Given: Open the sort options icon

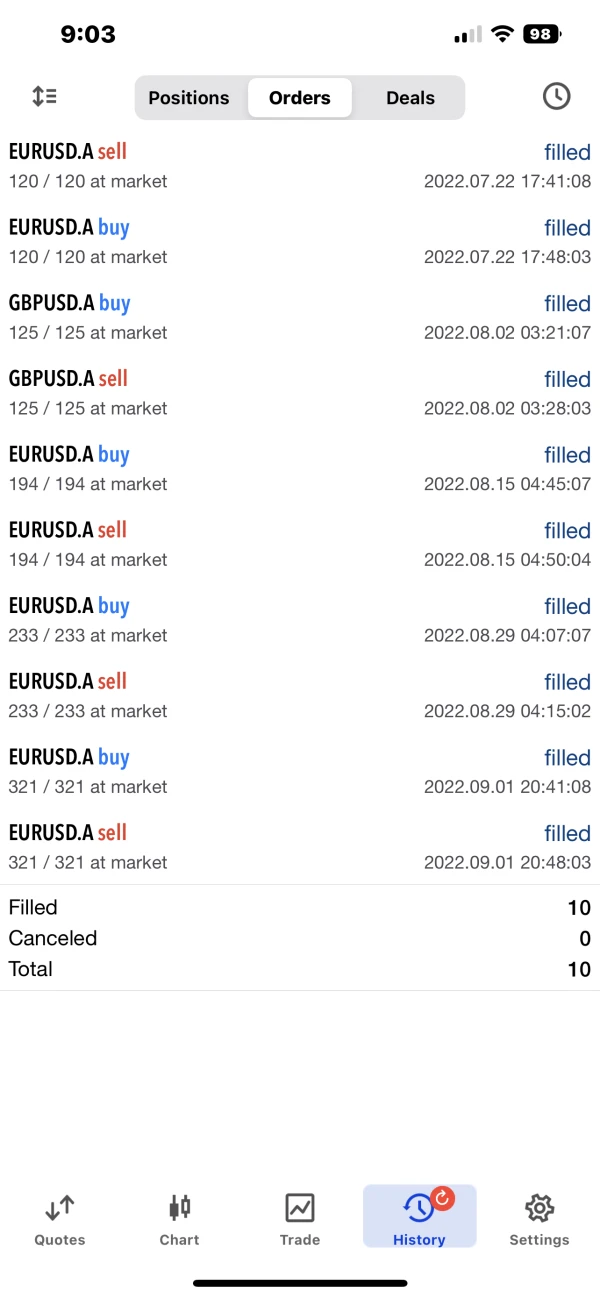Looking at the screenshot, I should (44, 97).
